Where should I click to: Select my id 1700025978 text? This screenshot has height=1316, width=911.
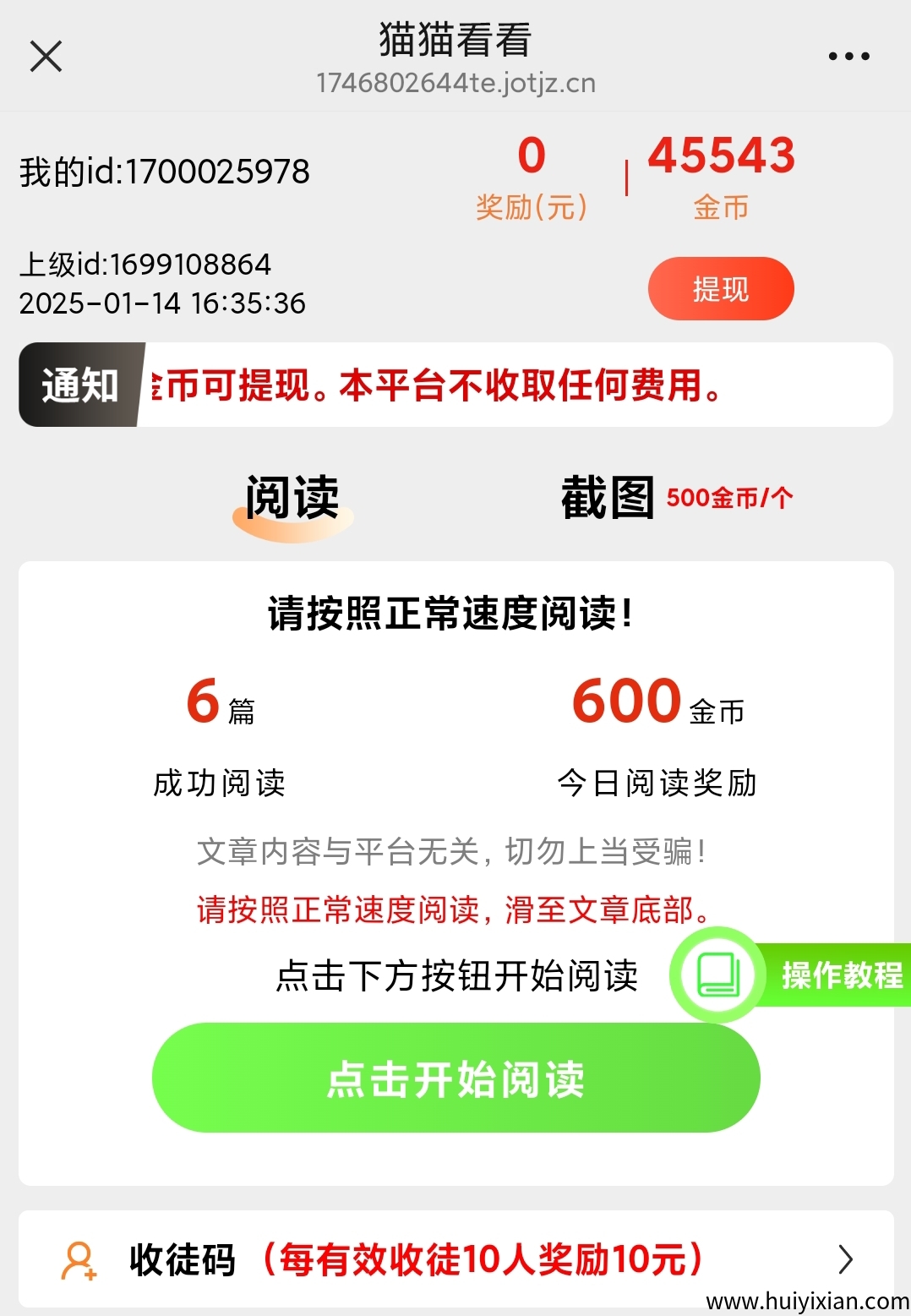[165, 172]
